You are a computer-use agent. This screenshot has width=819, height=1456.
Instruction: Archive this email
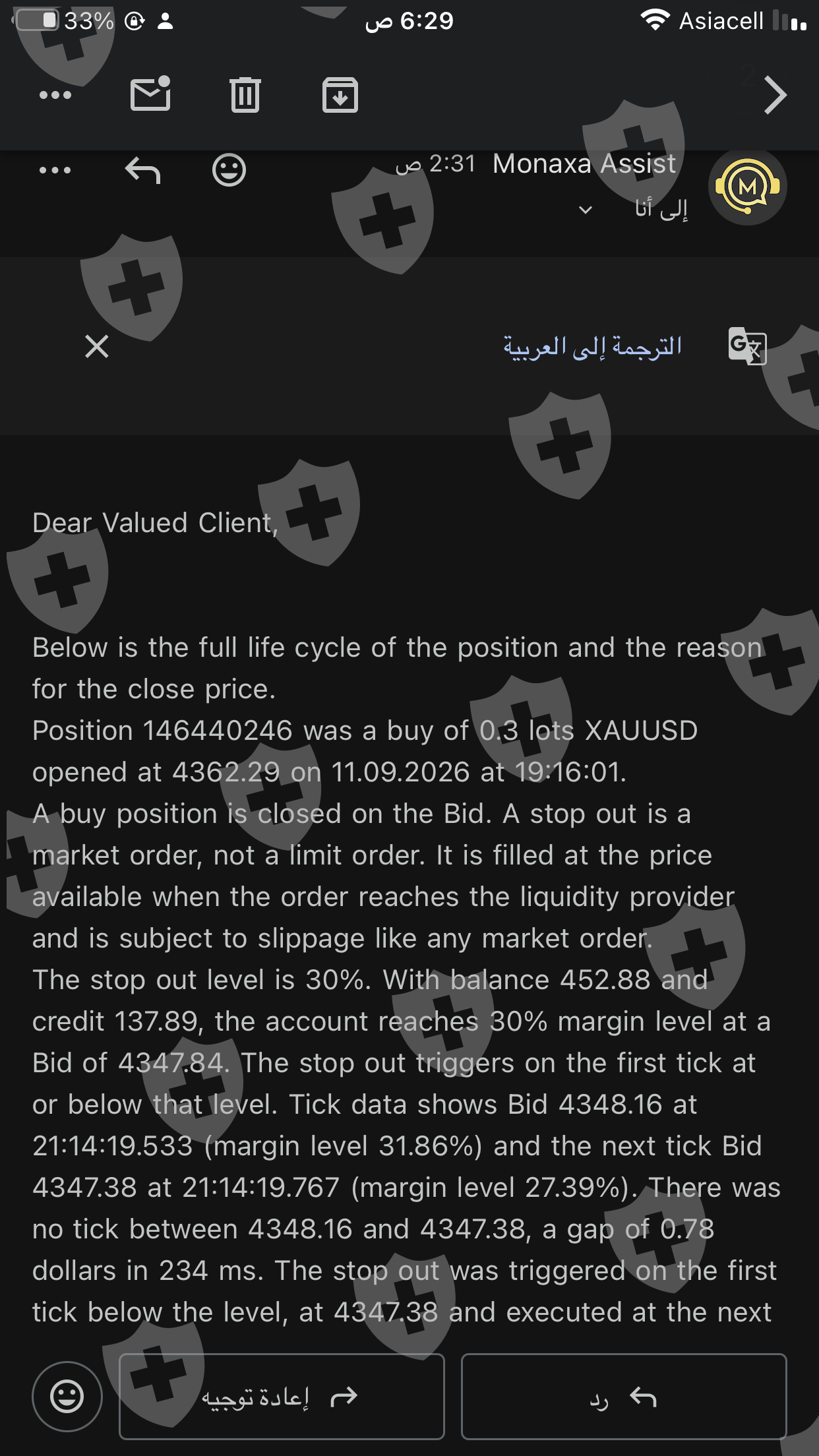tap(340, 95)
